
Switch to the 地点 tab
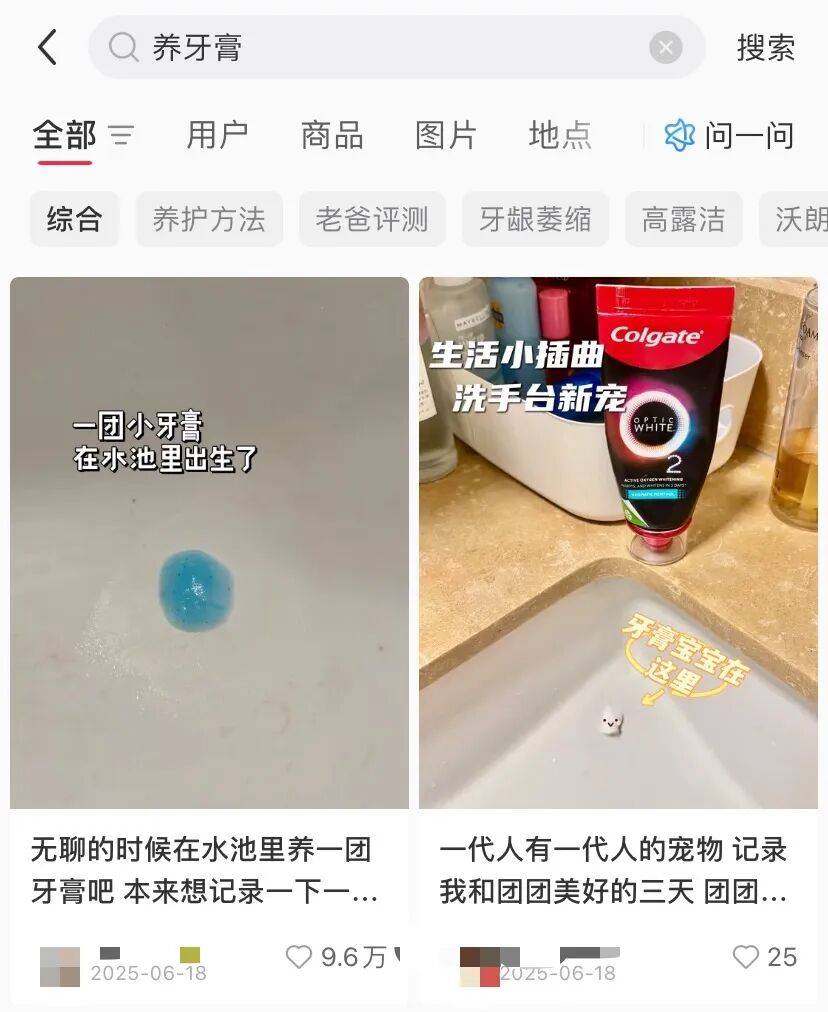tap(560, 135)
